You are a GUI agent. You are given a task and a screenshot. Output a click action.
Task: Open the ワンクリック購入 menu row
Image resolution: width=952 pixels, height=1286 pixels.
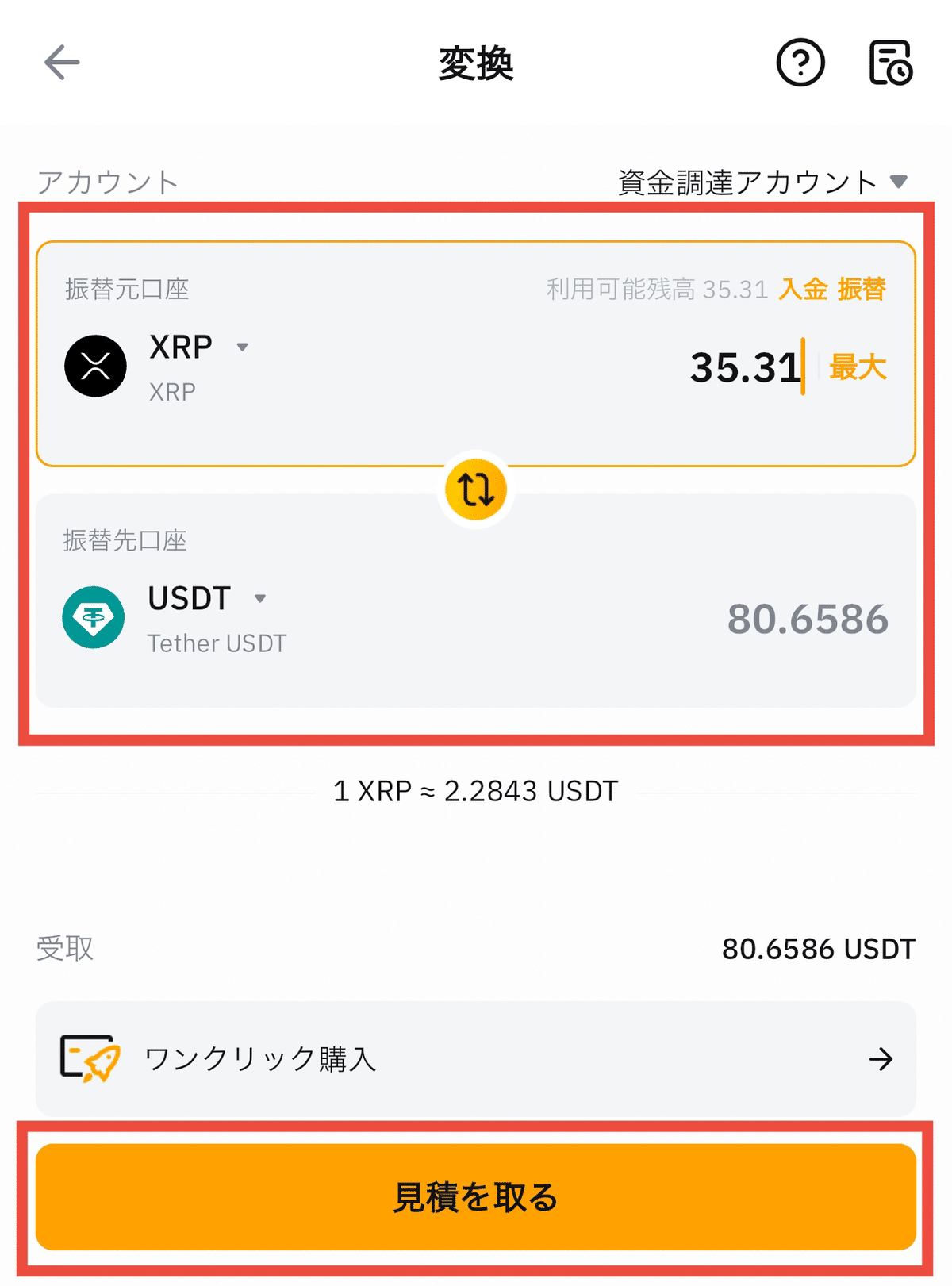(476, 1059)
